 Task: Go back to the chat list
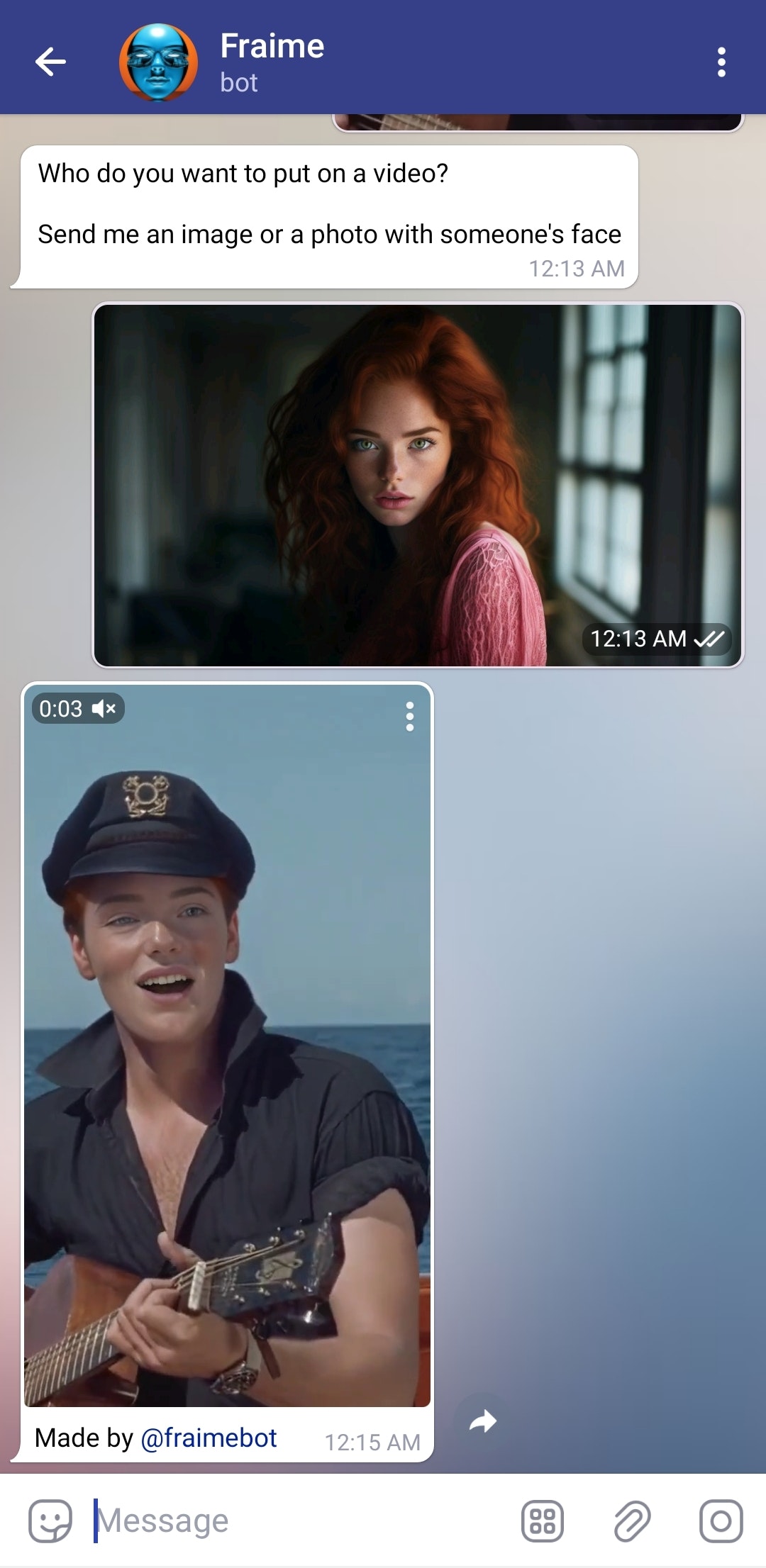click(50, 62)
